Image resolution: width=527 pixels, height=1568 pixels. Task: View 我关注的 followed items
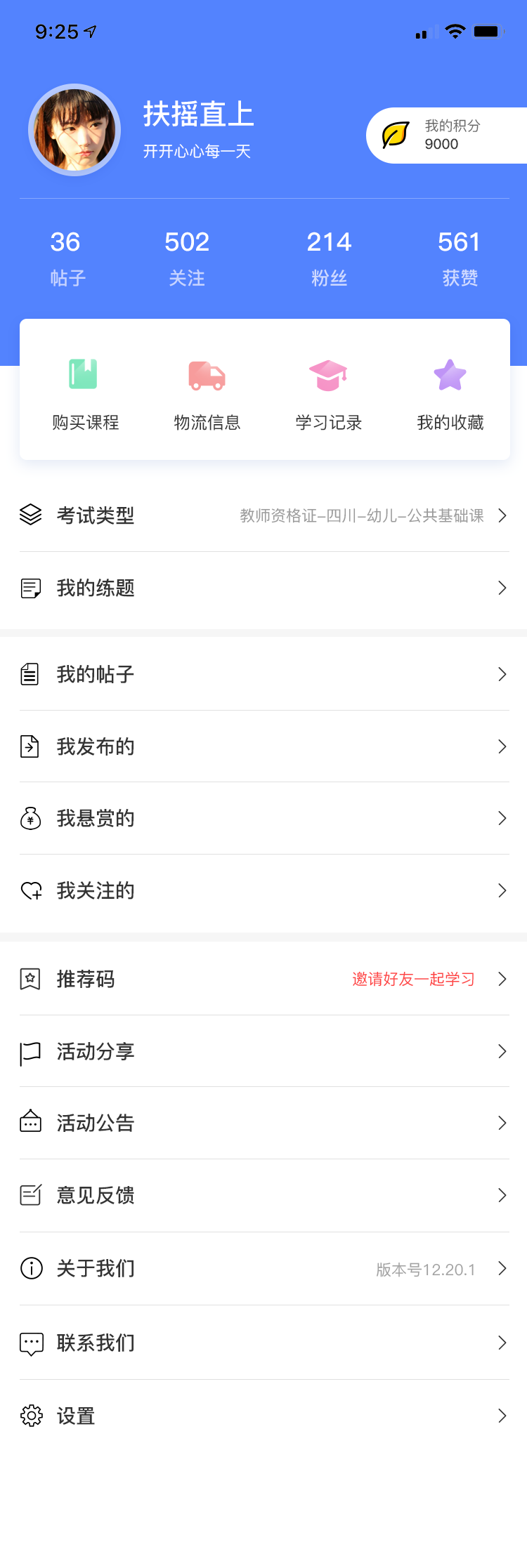click(x=263, y=890)
